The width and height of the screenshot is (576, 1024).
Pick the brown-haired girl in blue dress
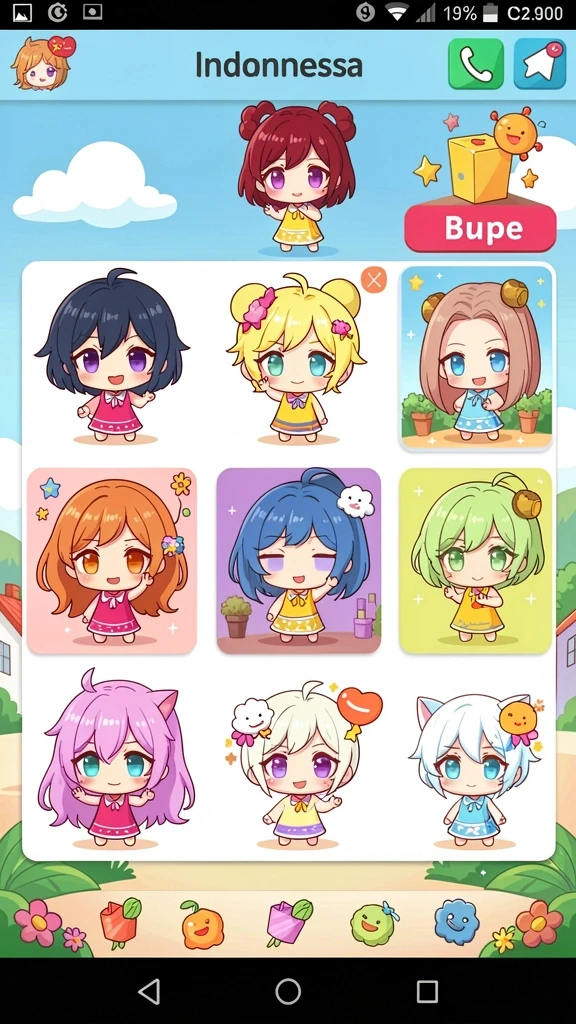[476, 358]
